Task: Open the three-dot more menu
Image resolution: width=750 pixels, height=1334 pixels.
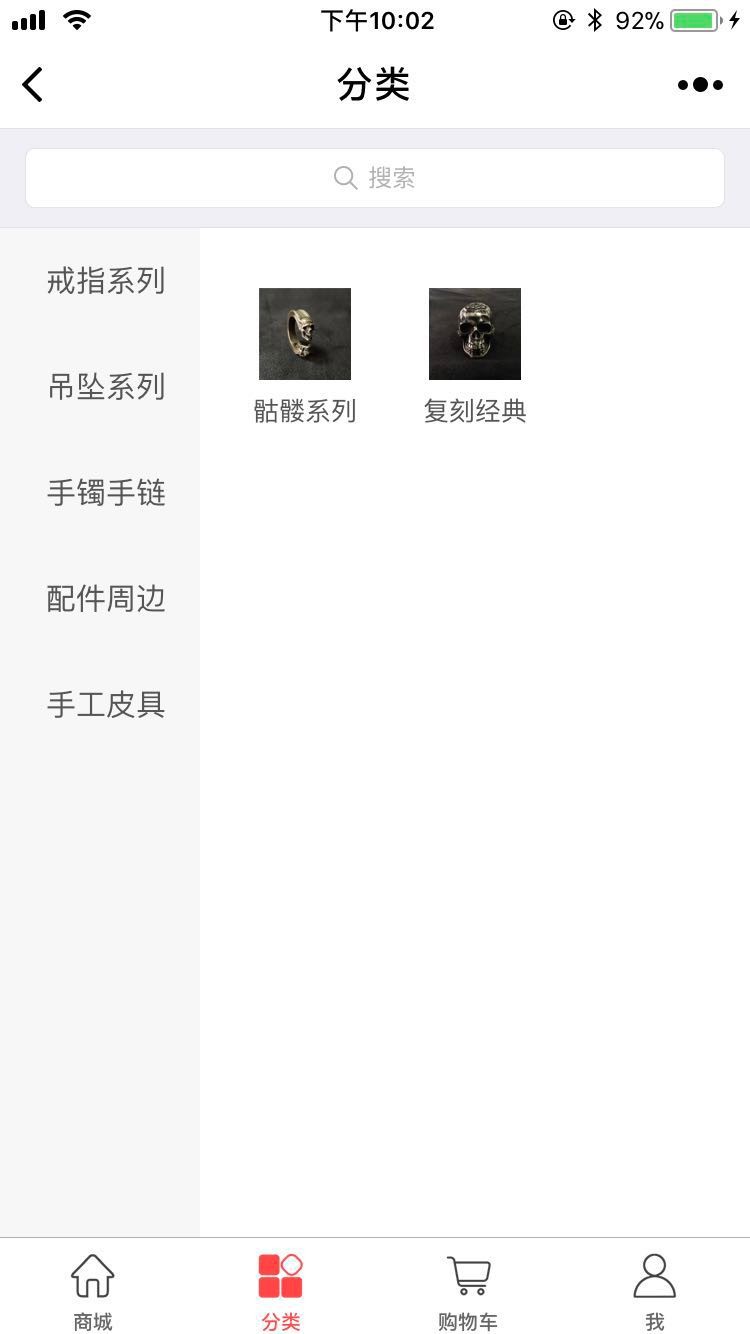Action: point(700,85)
